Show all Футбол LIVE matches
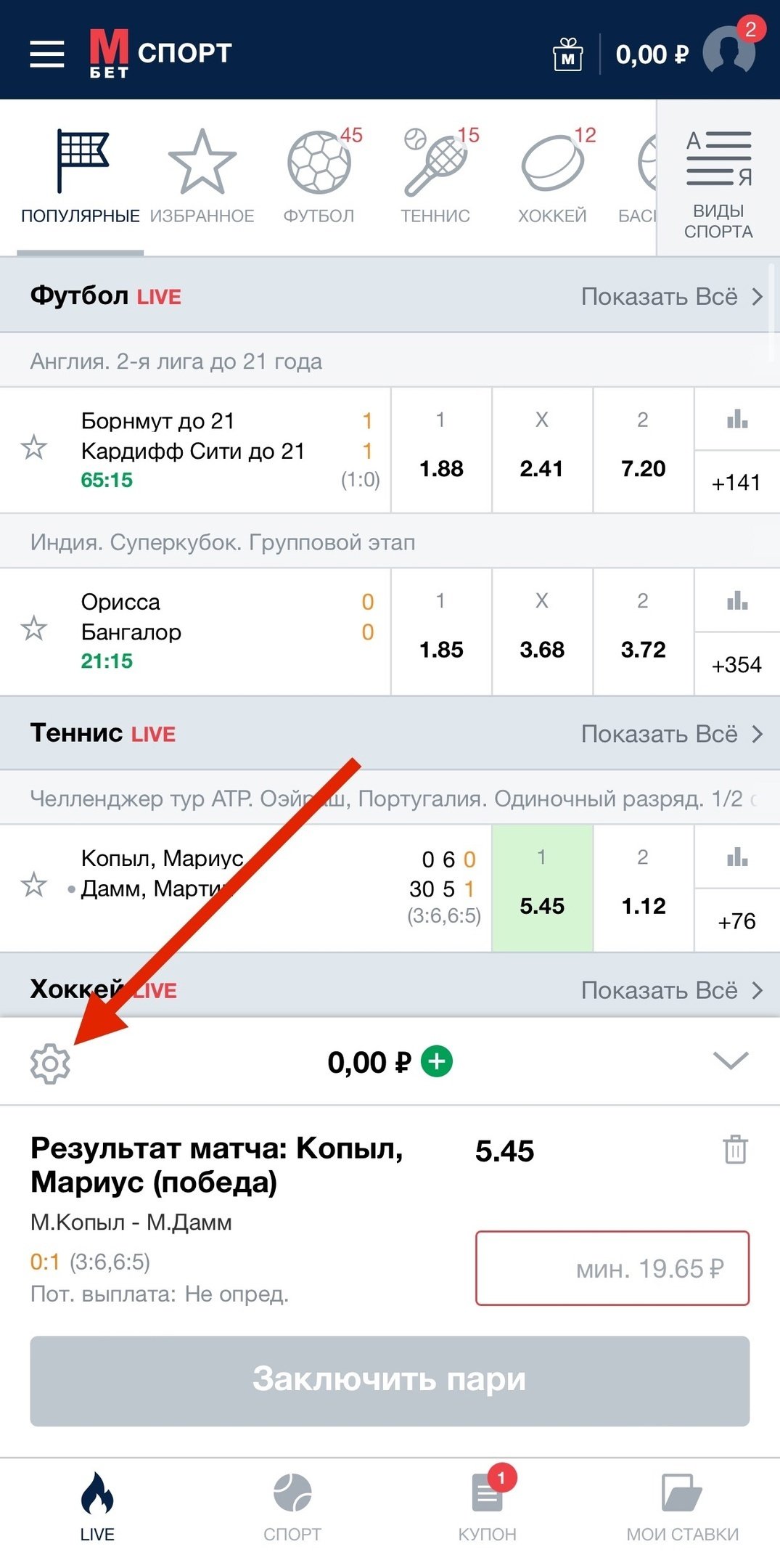Screen dimensions: 780x1568 (672, 296)
